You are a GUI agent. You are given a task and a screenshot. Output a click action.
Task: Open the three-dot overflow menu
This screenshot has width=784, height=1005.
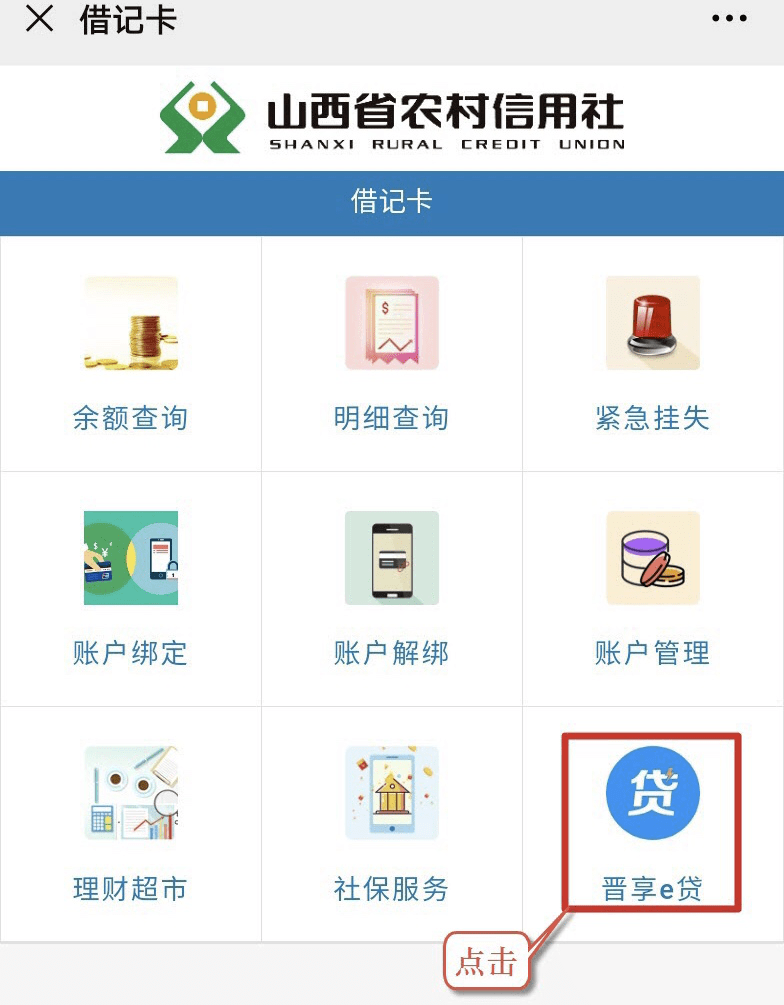pyautogui.click(x=729, y=19)
